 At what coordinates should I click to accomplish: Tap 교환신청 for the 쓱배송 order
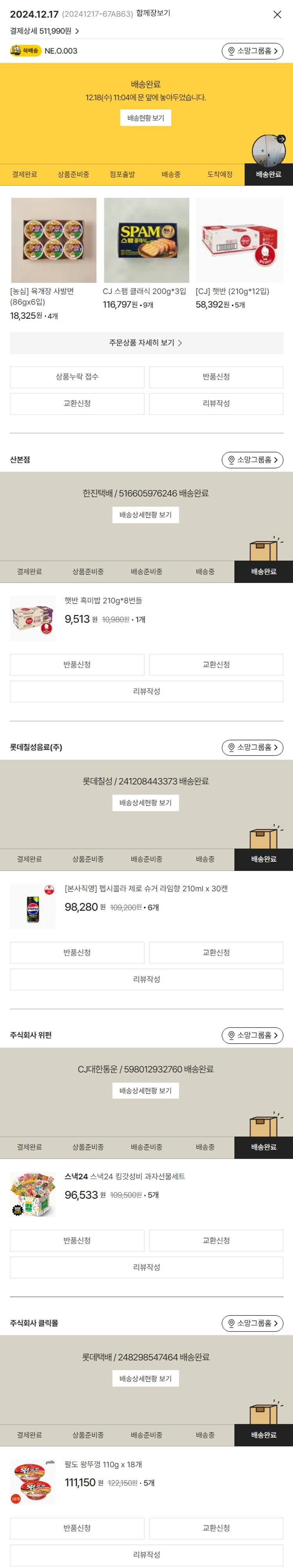click(x=77, y=404)
